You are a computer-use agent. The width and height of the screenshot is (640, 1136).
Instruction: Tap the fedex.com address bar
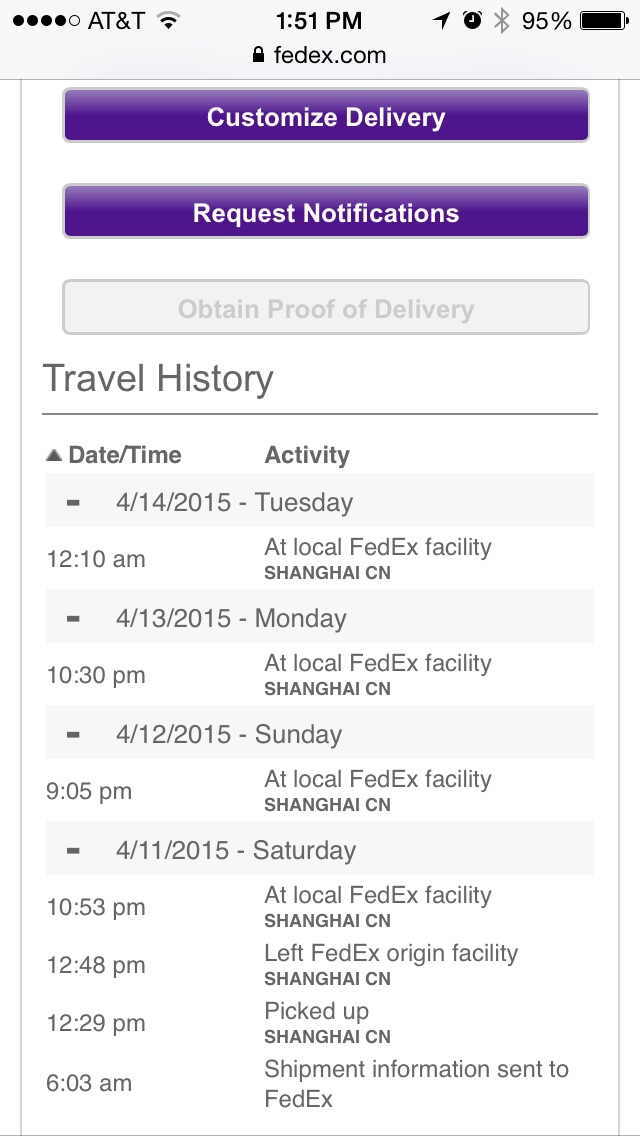320,55
